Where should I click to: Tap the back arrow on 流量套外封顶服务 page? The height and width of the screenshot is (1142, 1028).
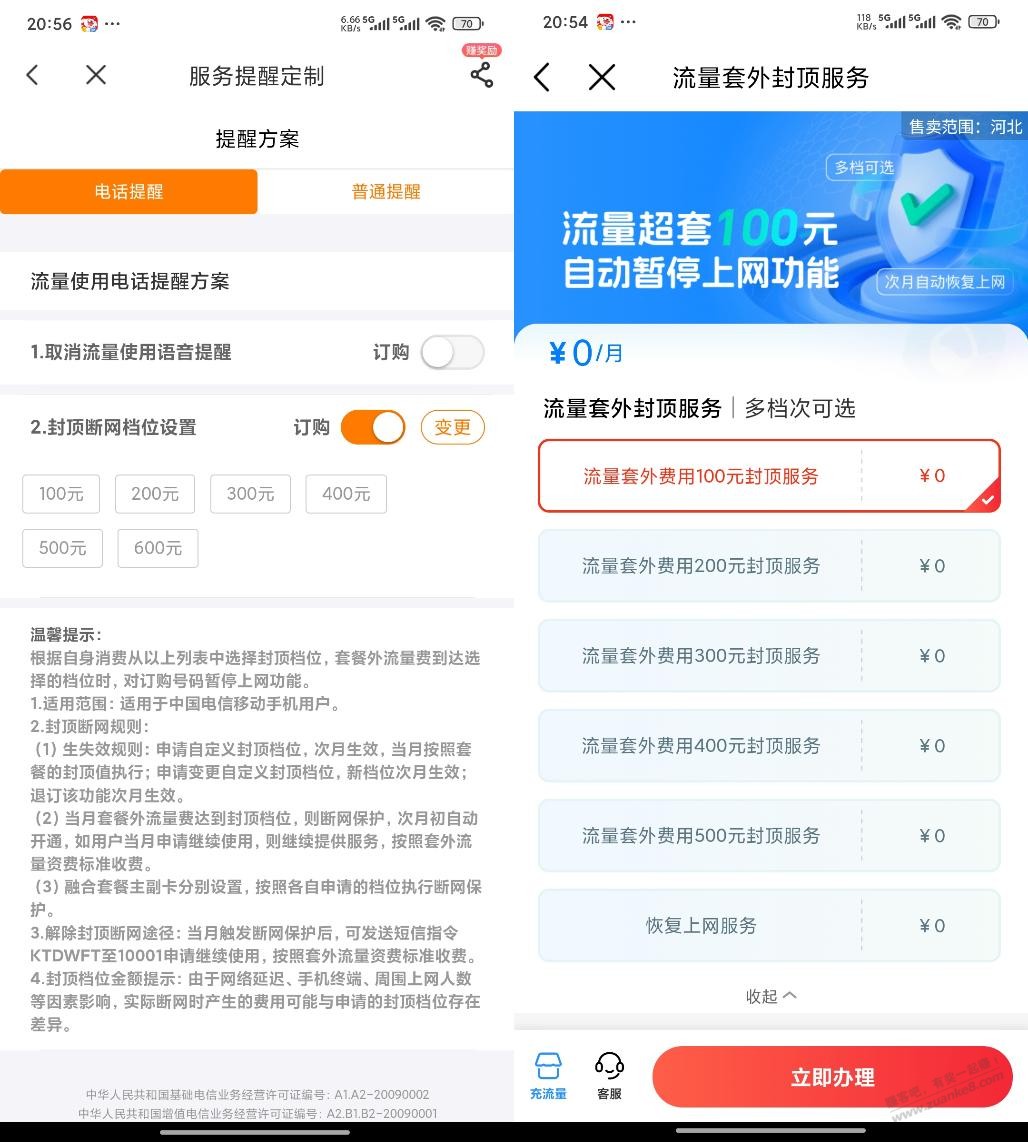coord(541,77)
